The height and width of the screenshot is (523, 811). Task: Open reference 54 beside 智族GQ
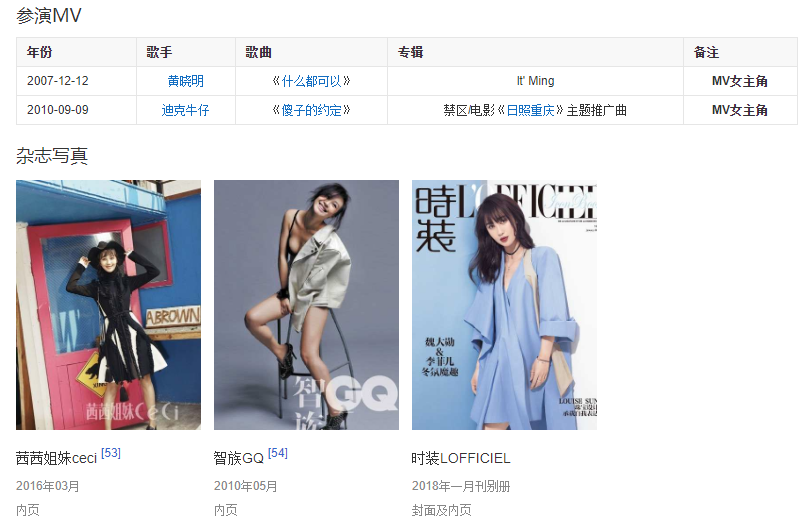pos(278,454)
